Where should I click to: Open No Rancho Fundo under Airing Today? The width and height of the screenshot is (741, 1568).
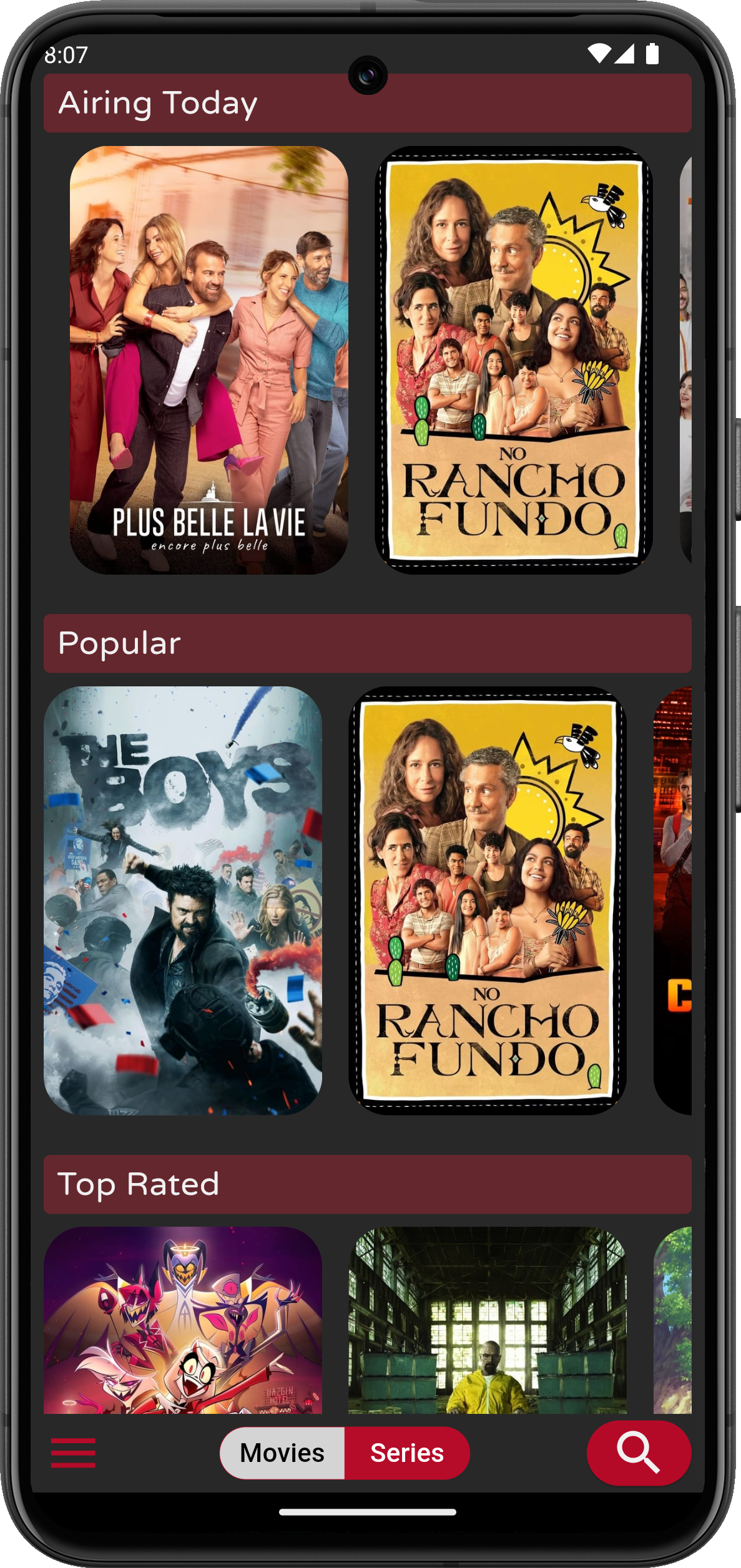click(x=513, y=360)
